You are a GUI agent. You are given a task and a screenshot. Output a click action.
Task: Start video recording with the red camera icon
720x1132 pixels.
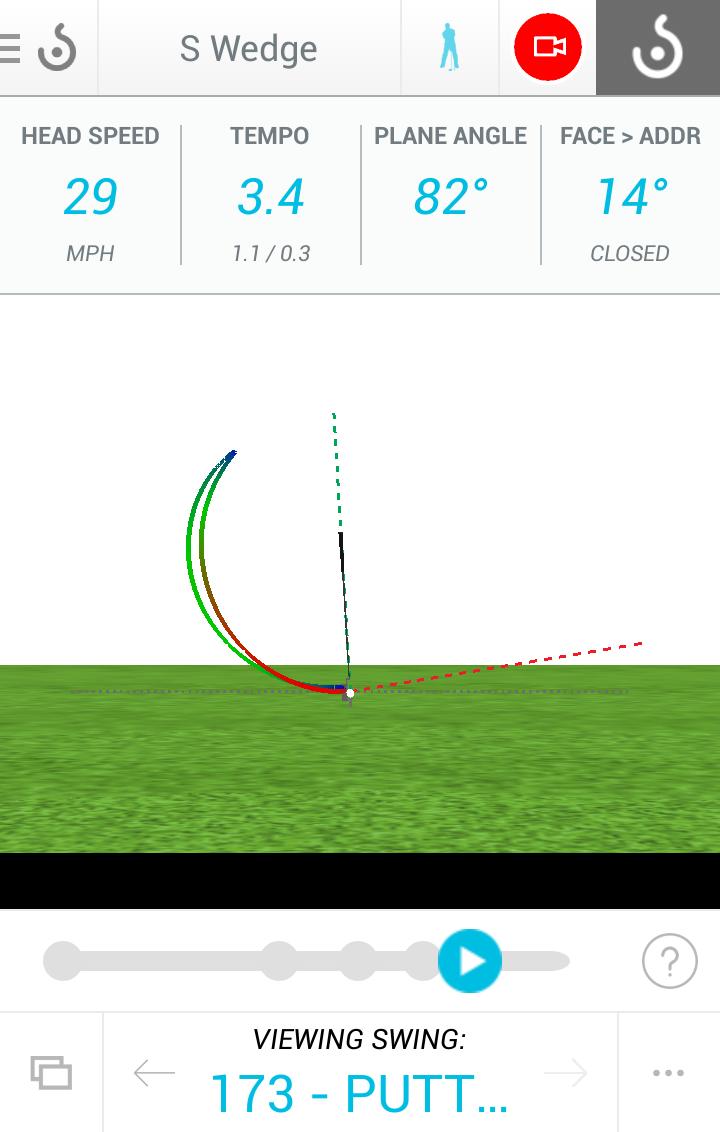[546, 46]
